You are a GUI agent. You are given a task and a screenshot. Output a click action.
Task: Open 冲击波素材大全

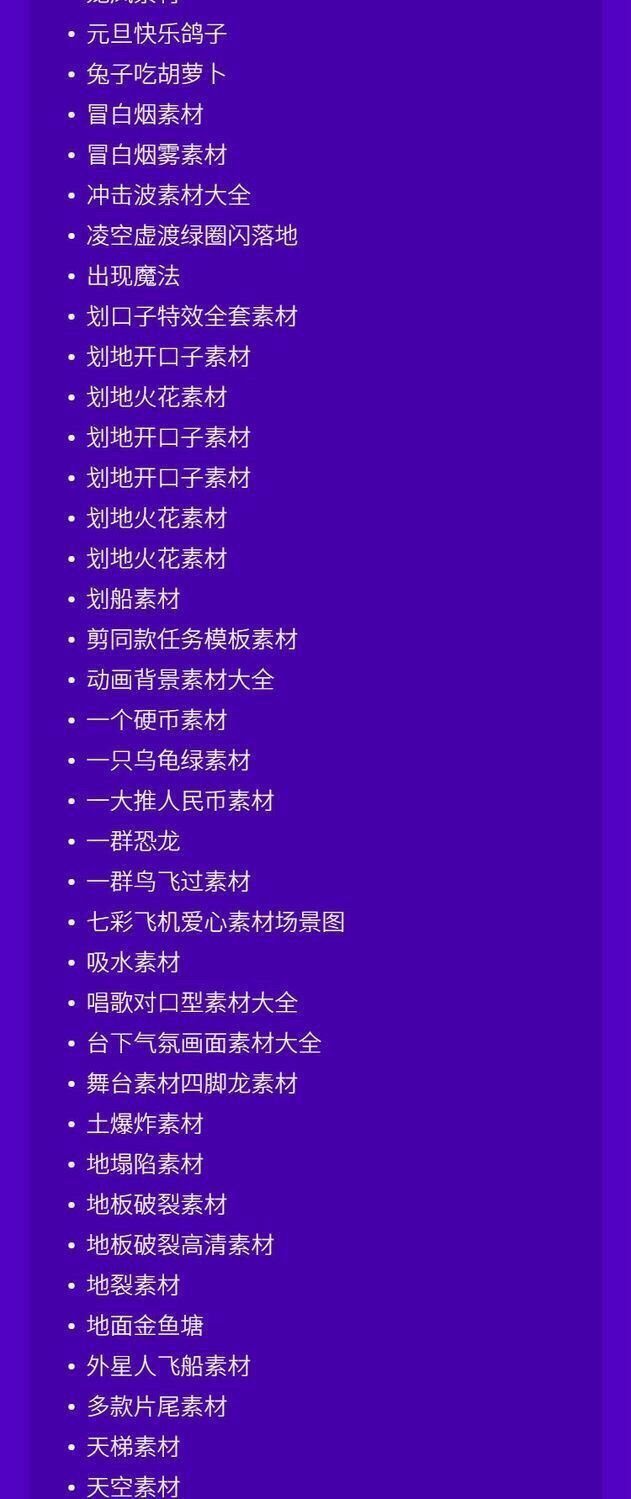point(168,195)
